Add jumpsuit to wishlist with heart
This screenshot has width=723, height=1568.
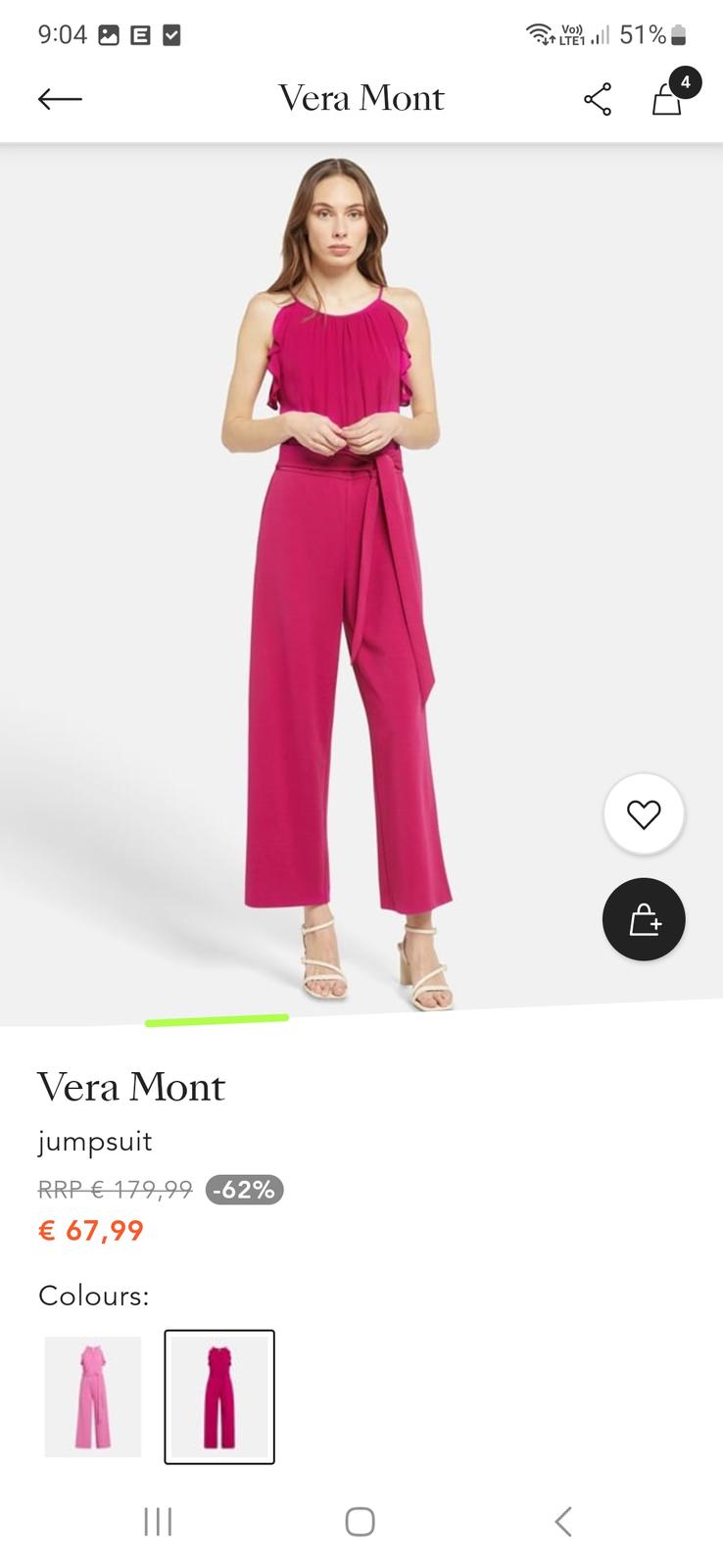tap(644, 814)
